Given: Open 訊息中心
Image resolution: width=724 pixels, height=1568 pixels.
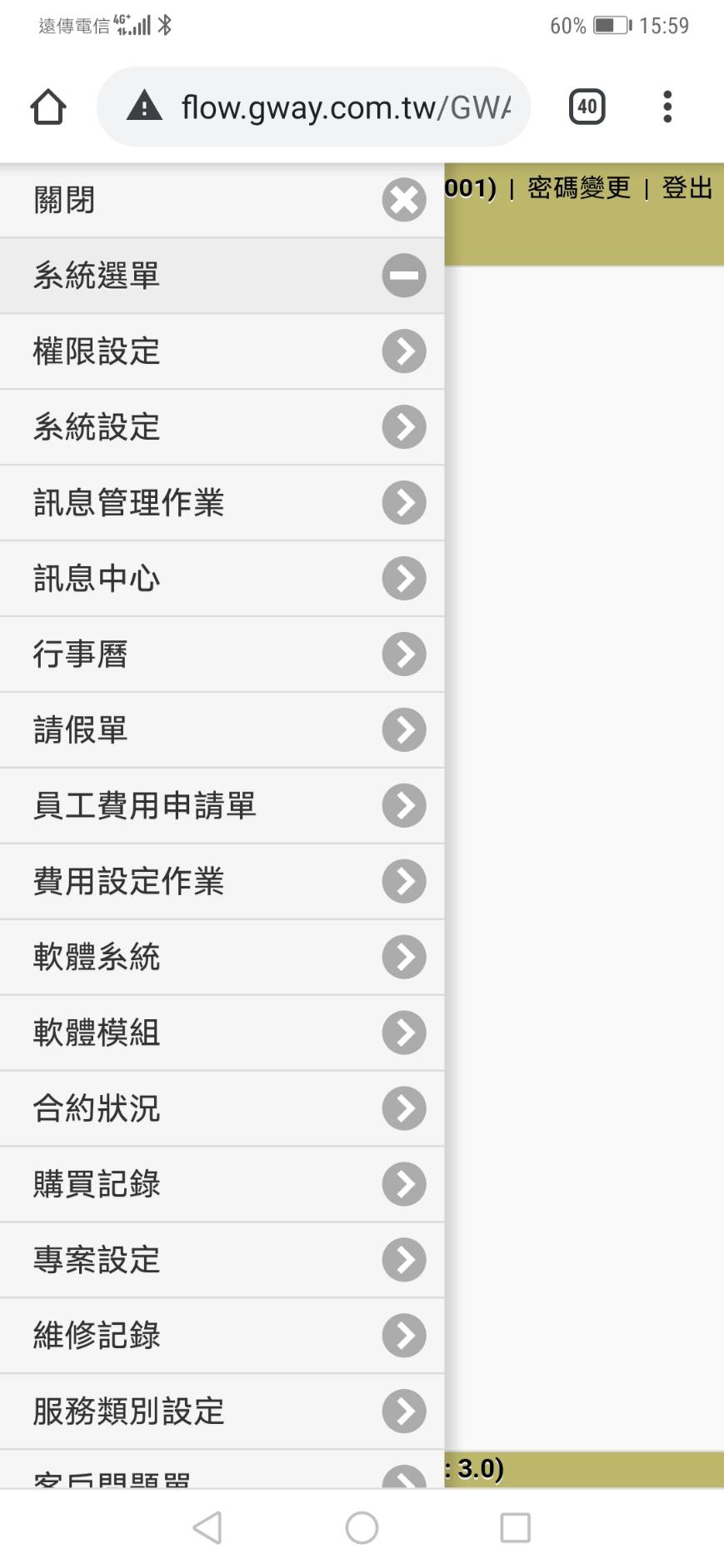Looking at the screenshot, I should (x=222, y=579).
